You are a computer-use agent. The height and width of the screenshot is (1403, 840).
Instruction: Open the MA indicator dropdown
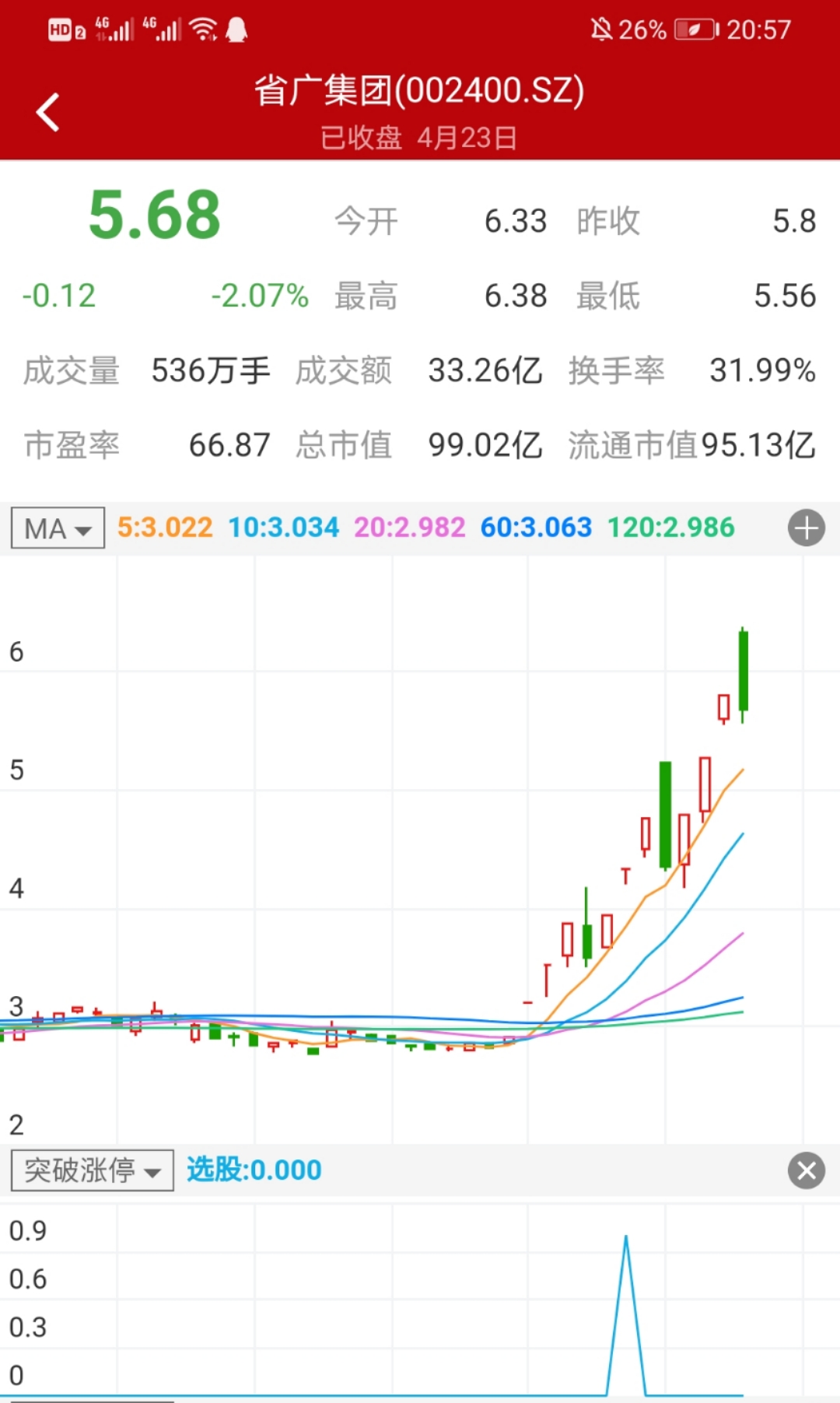point(57,528)
